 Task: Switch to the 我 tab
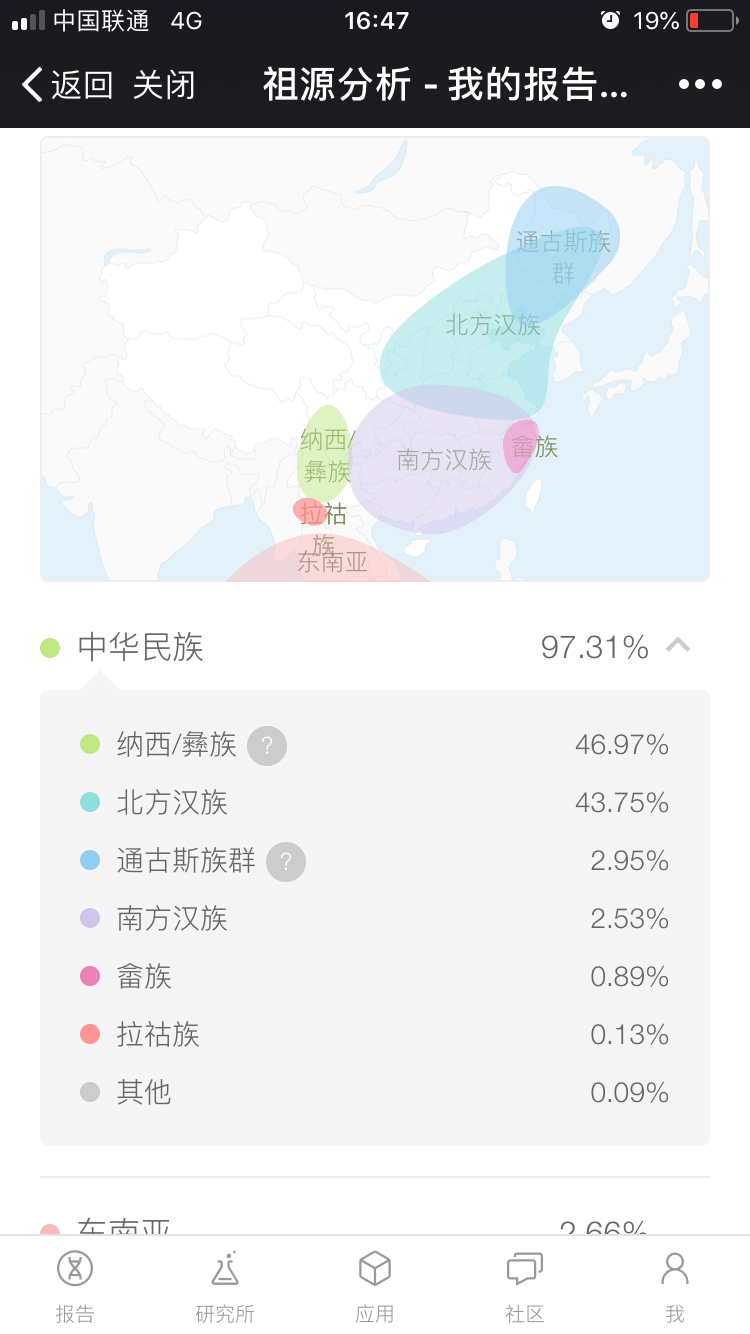click(x=675, y=1286)
